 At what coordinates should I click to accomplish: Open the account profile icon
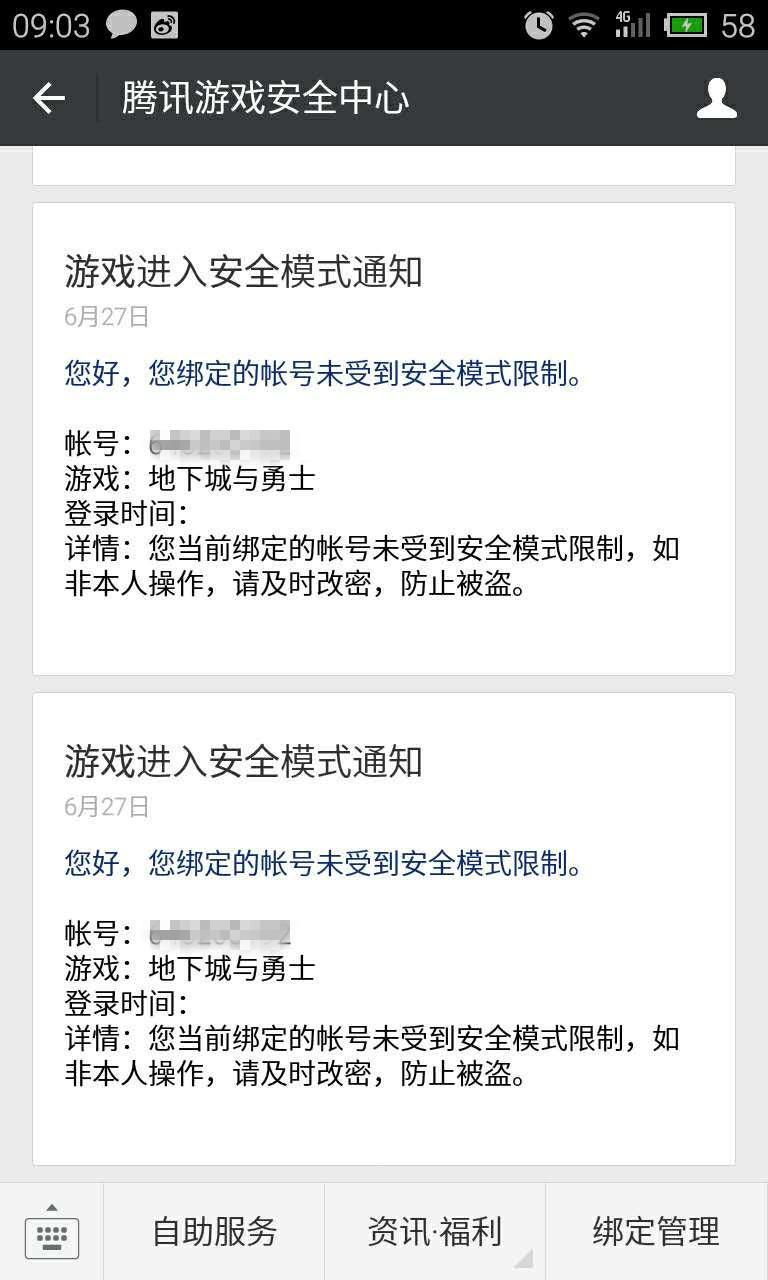pos(716,98)
